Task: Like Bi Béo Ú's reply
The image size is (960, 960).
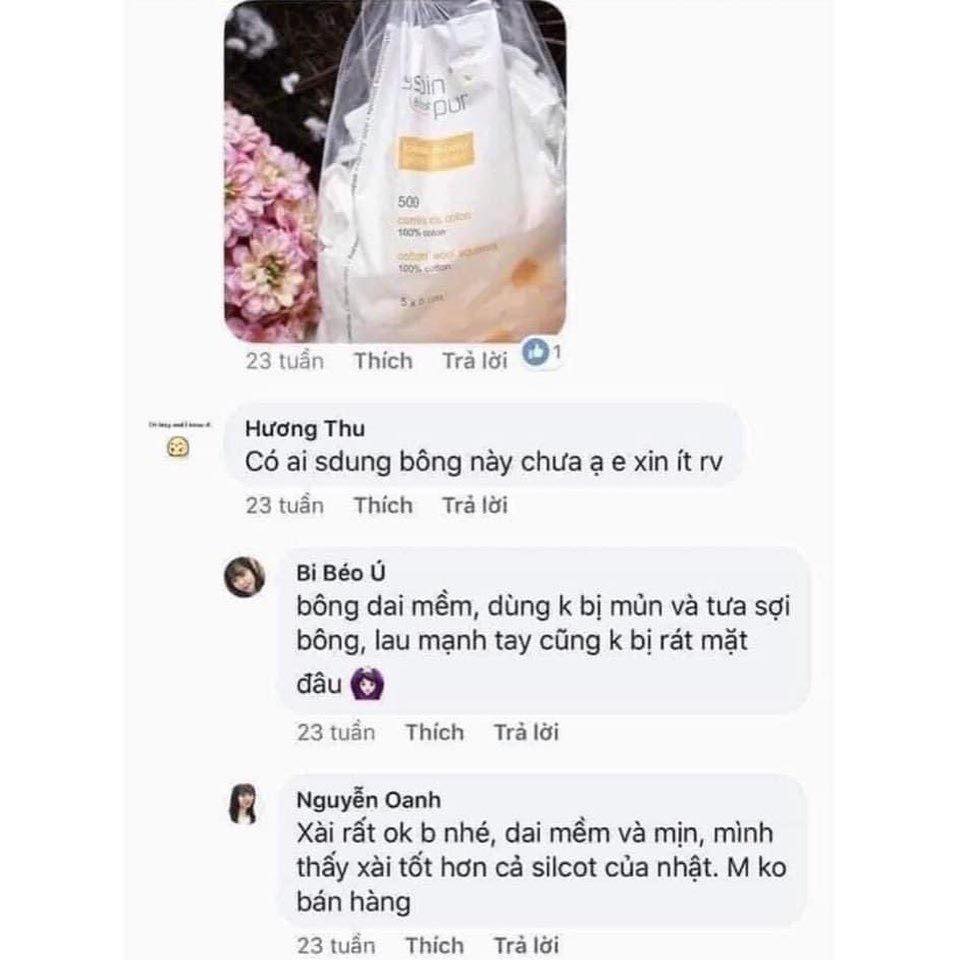Action: click(x=435, y=732)
